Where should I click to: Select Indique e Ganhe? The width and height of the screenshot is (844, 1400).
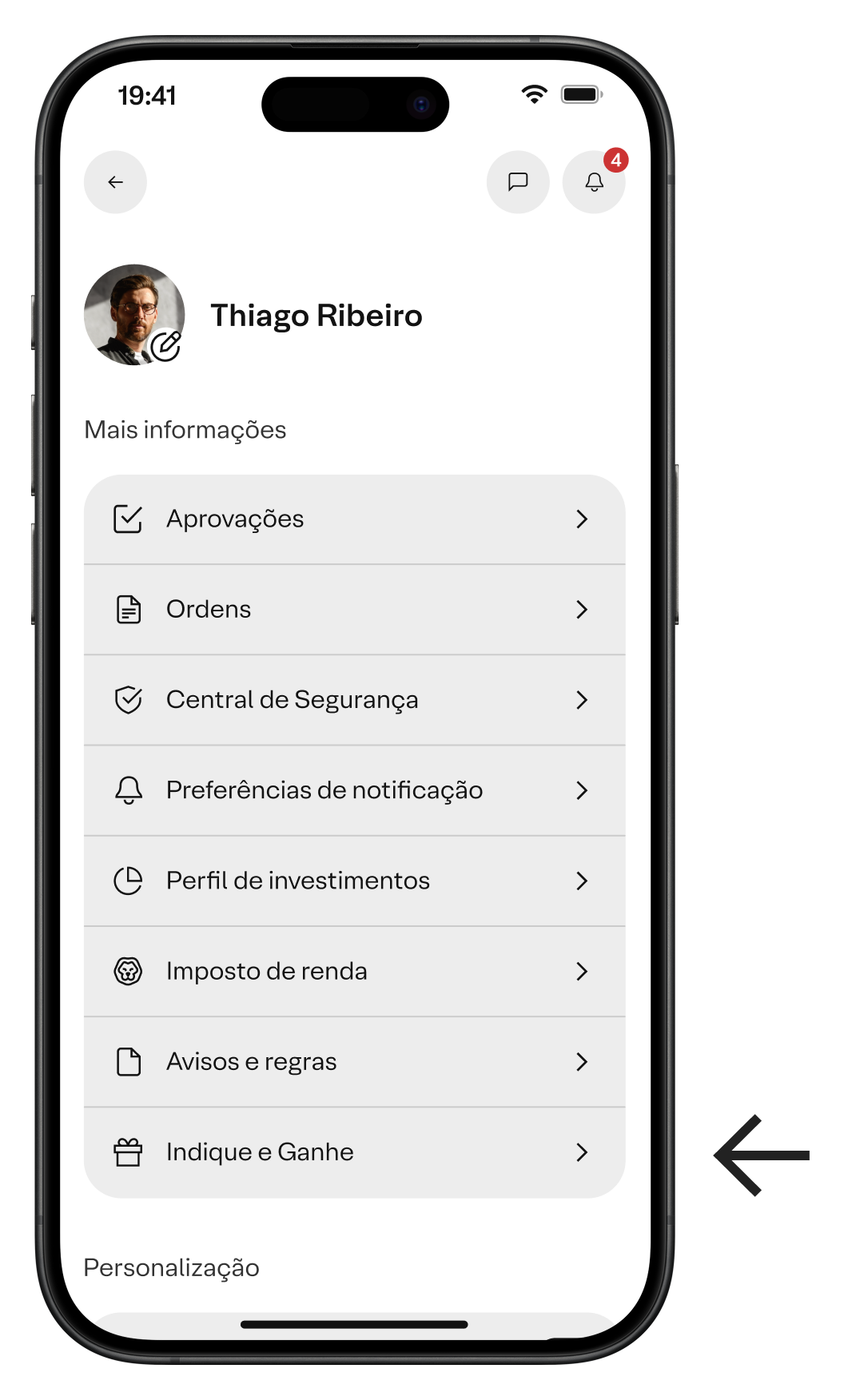[354, 1152]
